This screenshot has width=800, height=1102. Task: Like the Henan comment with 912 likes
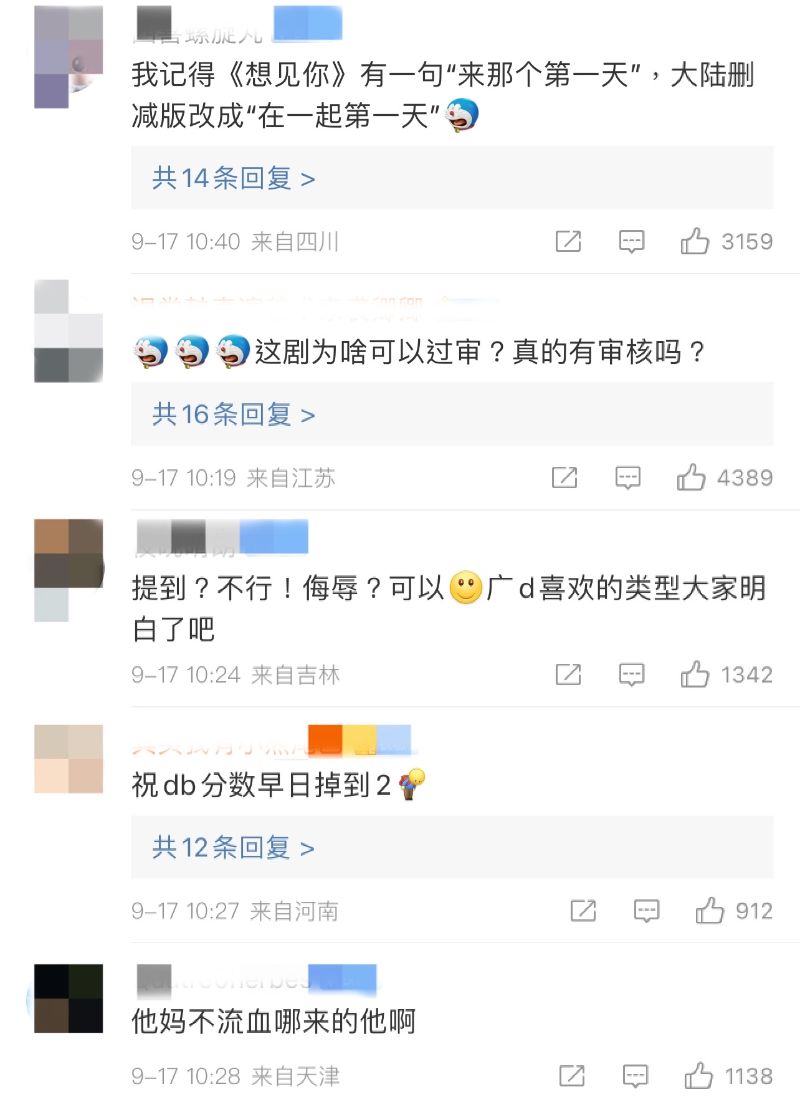[710, 911]
